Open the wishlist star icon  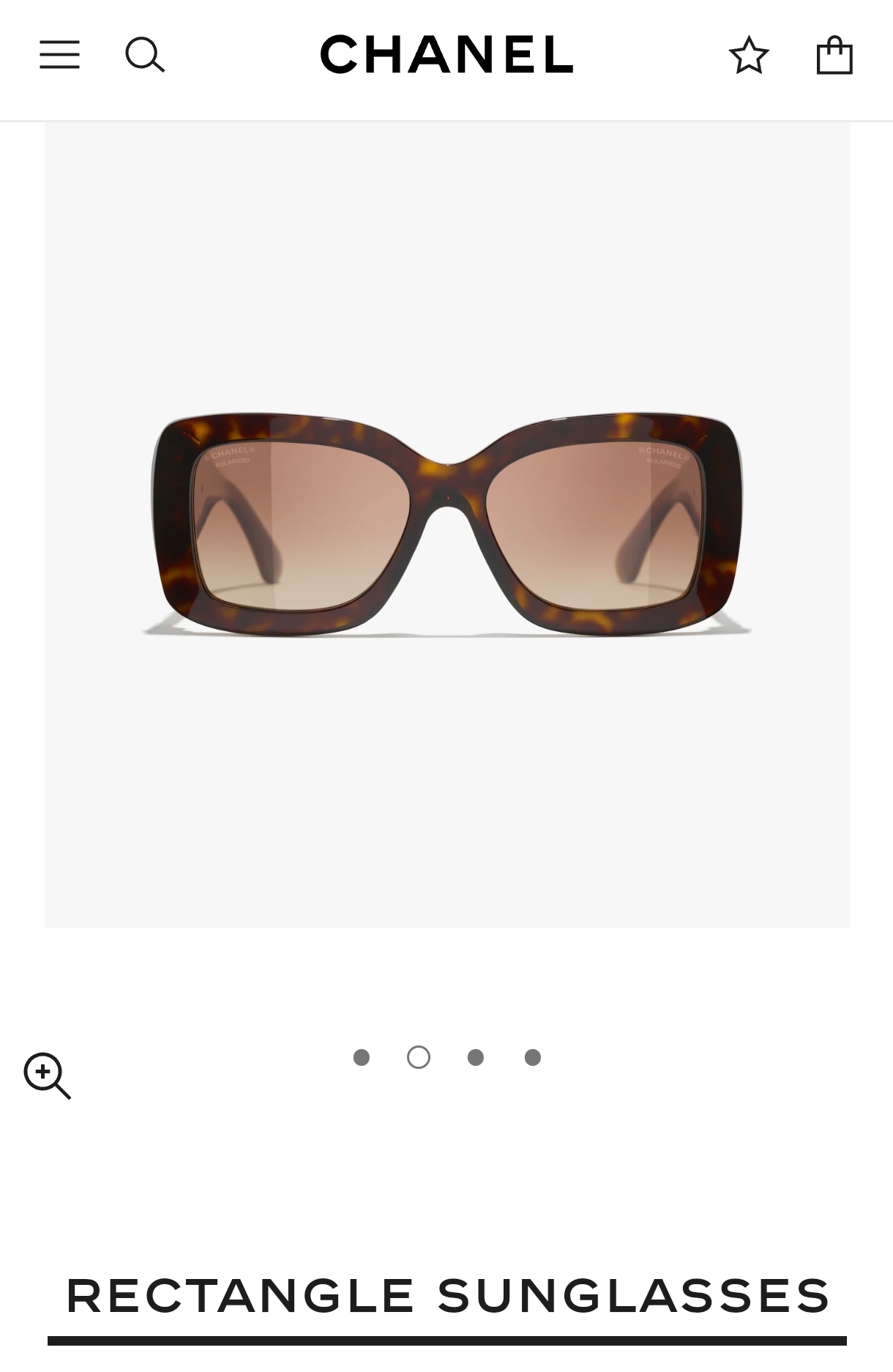(749, 56)
